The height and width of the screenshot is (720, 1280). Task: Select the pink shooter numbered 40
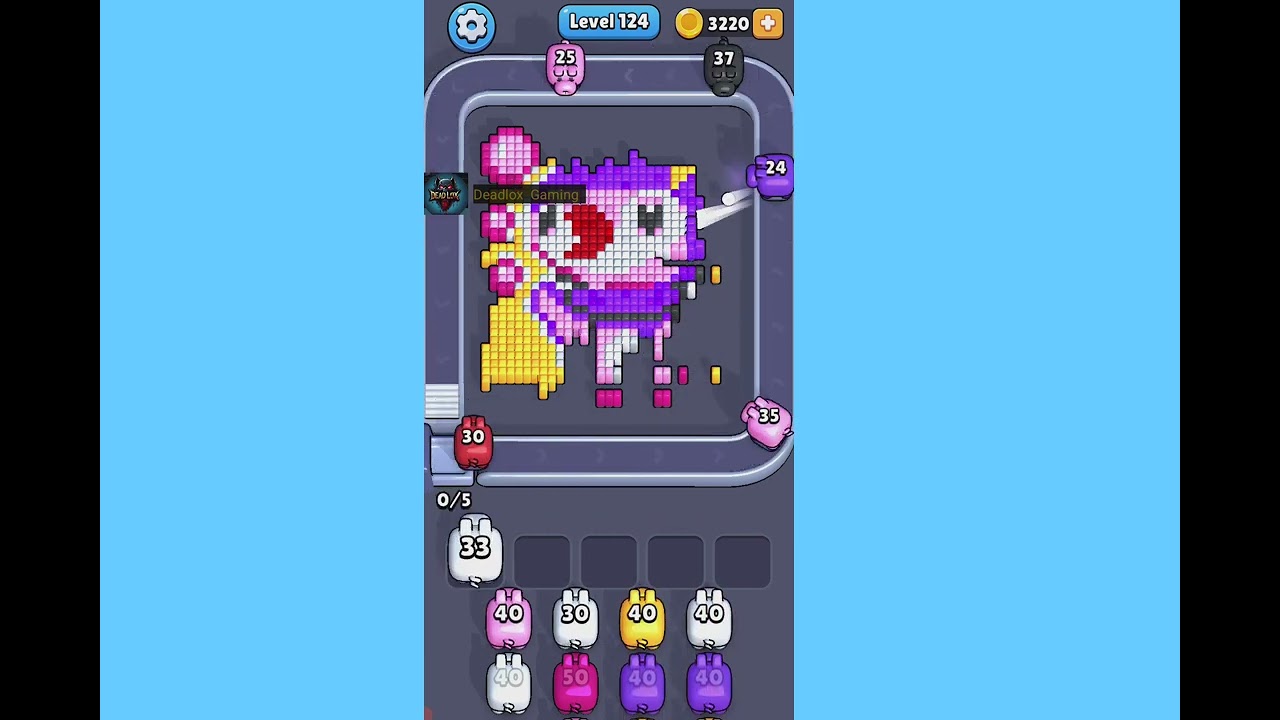click(508, 617)
